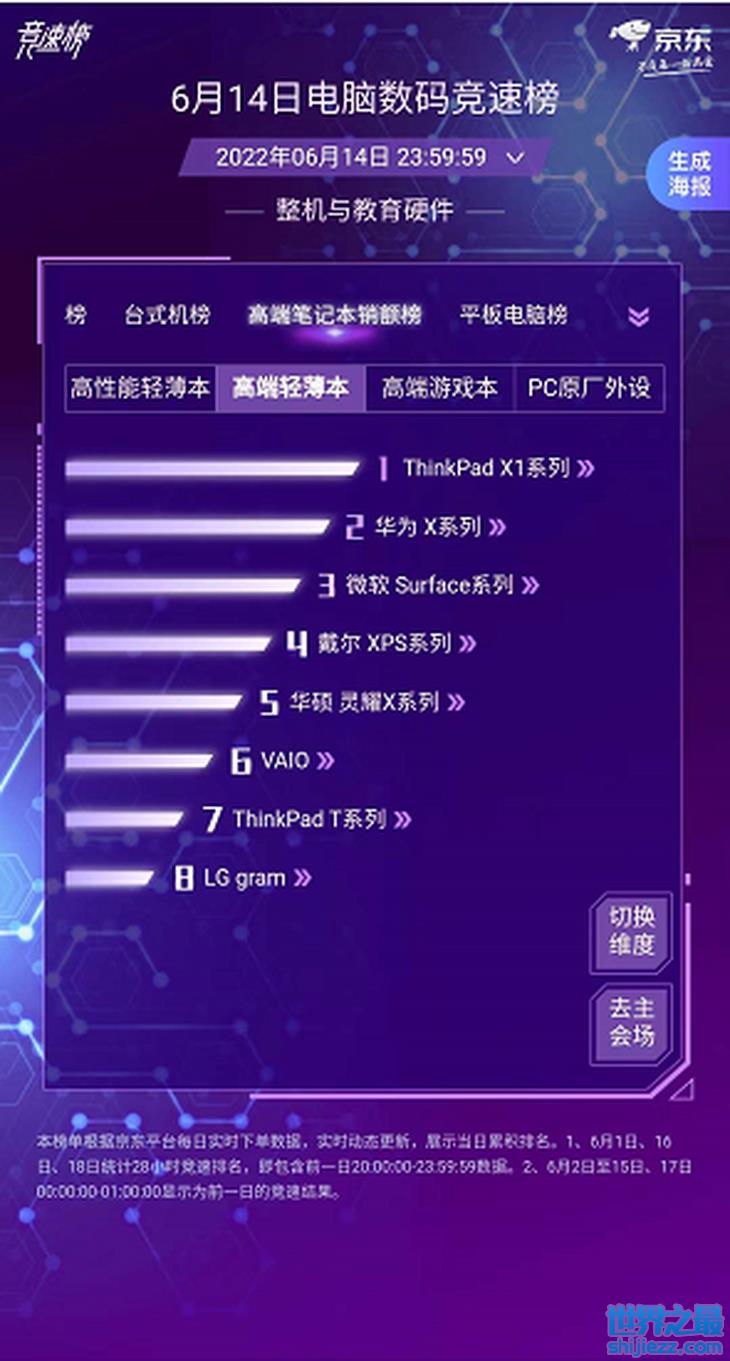Tap the 生成海报 button
730x1361 pixels.
(x=690, y=173)
